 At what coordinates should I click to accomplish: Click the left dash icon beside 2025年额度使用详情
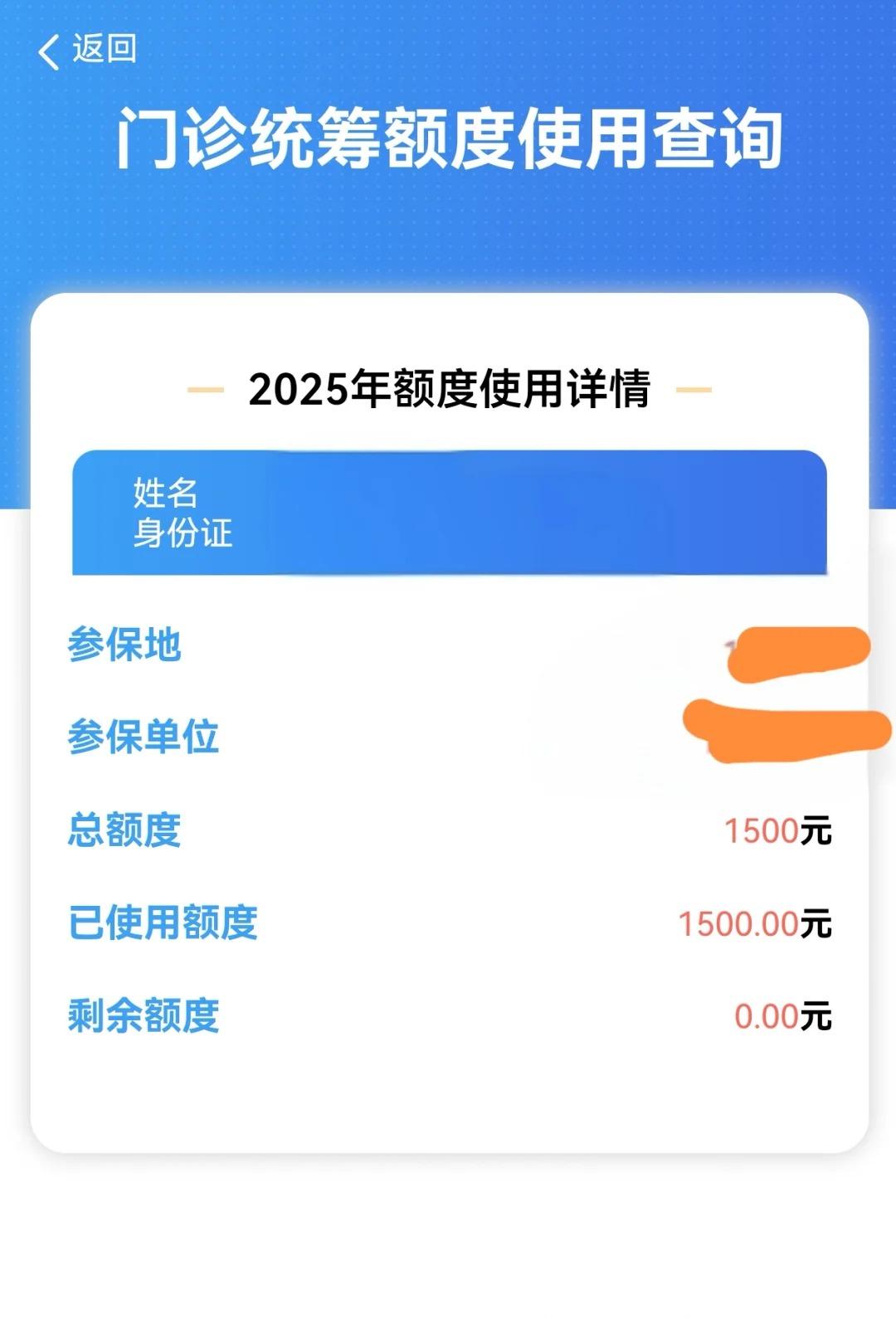pos(206,388)
